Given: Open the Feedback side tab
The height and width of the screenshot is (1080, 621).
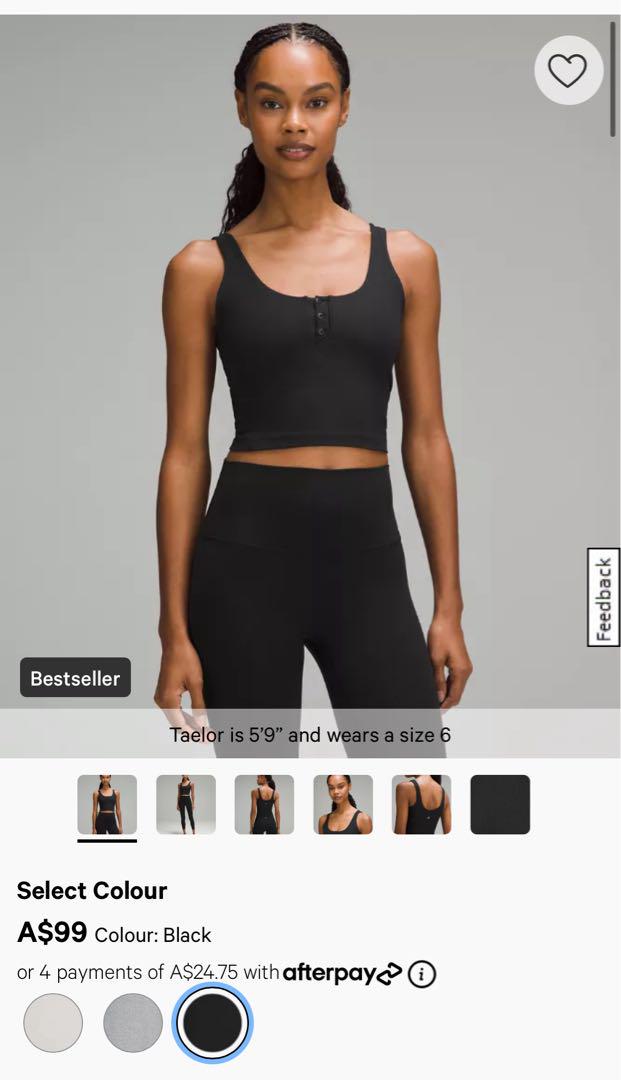Looking at the screenshot, I should tap(603, 598).
